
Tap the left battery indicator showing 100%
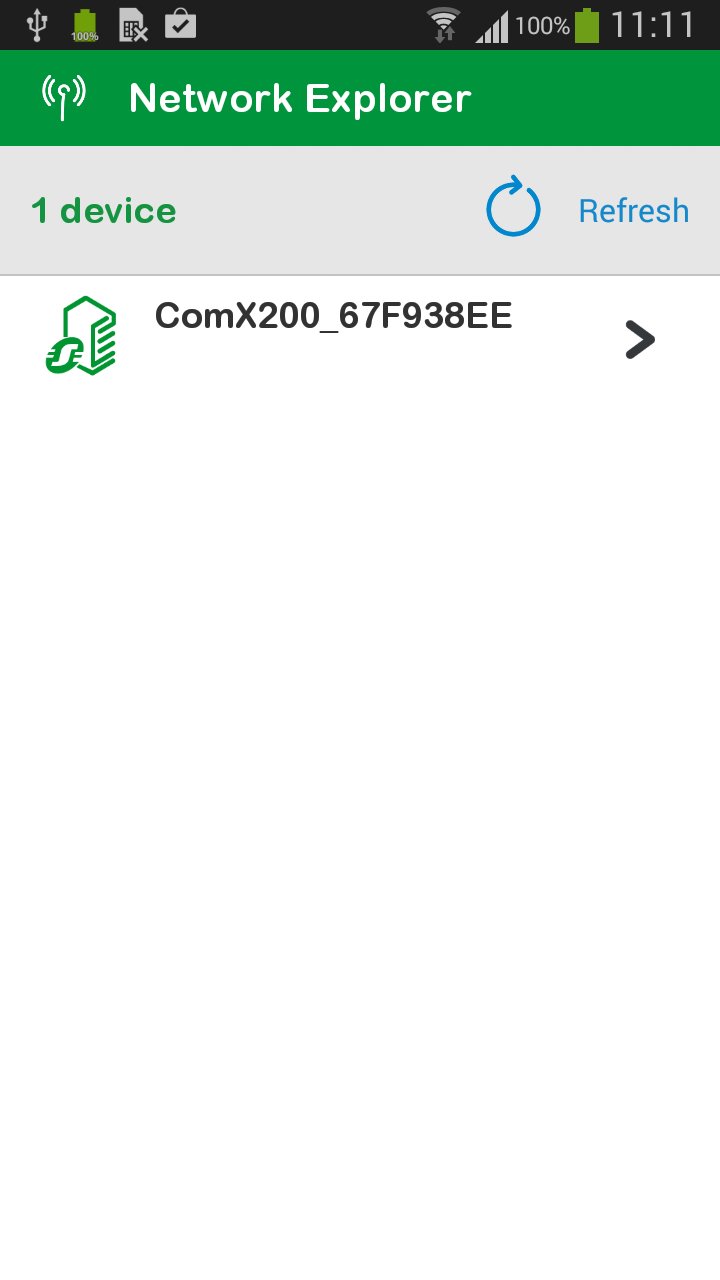[x=86, y=25]
